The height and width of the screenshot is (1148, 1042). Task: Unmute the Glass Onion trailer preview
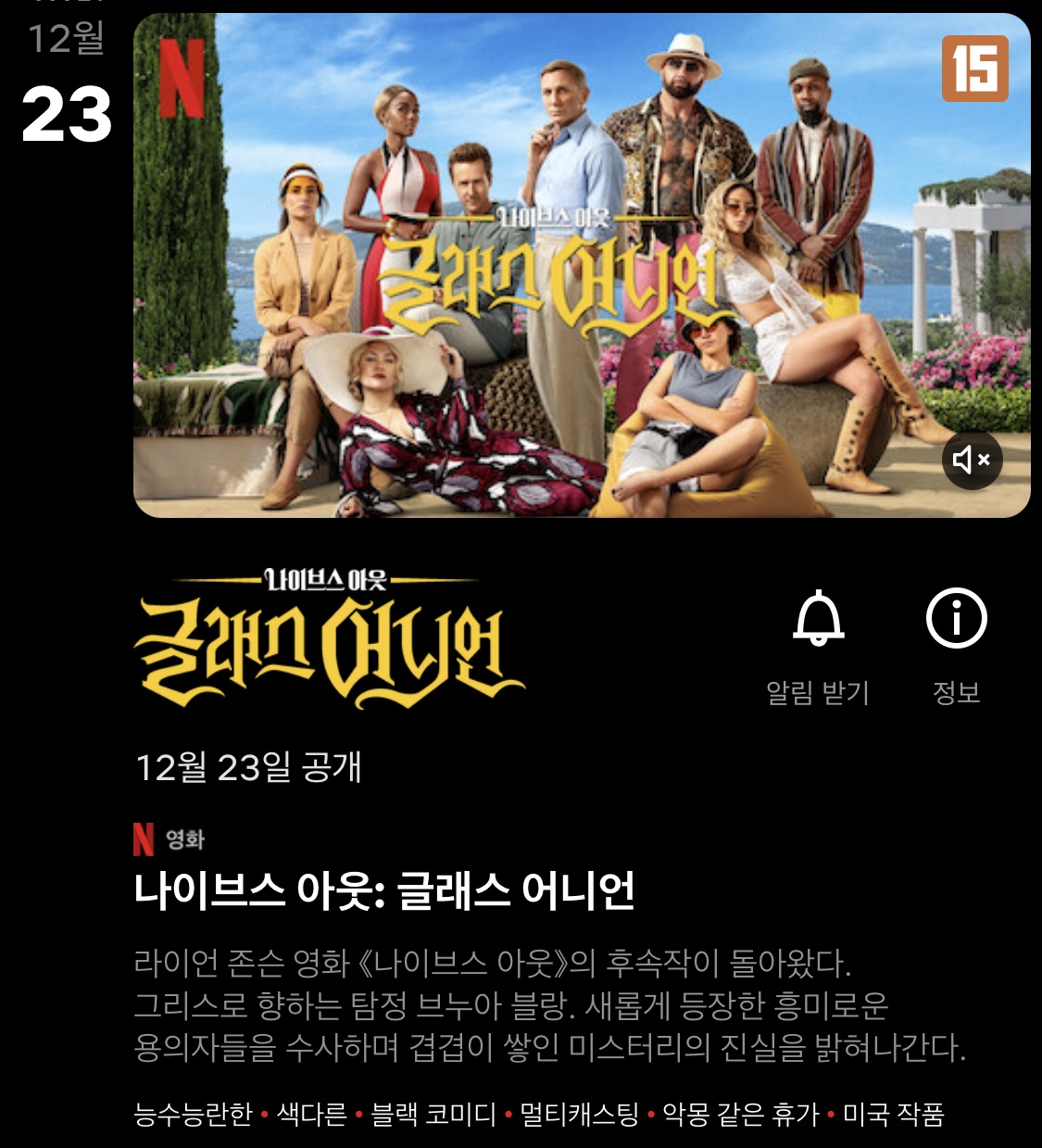(x=972, y=460)
